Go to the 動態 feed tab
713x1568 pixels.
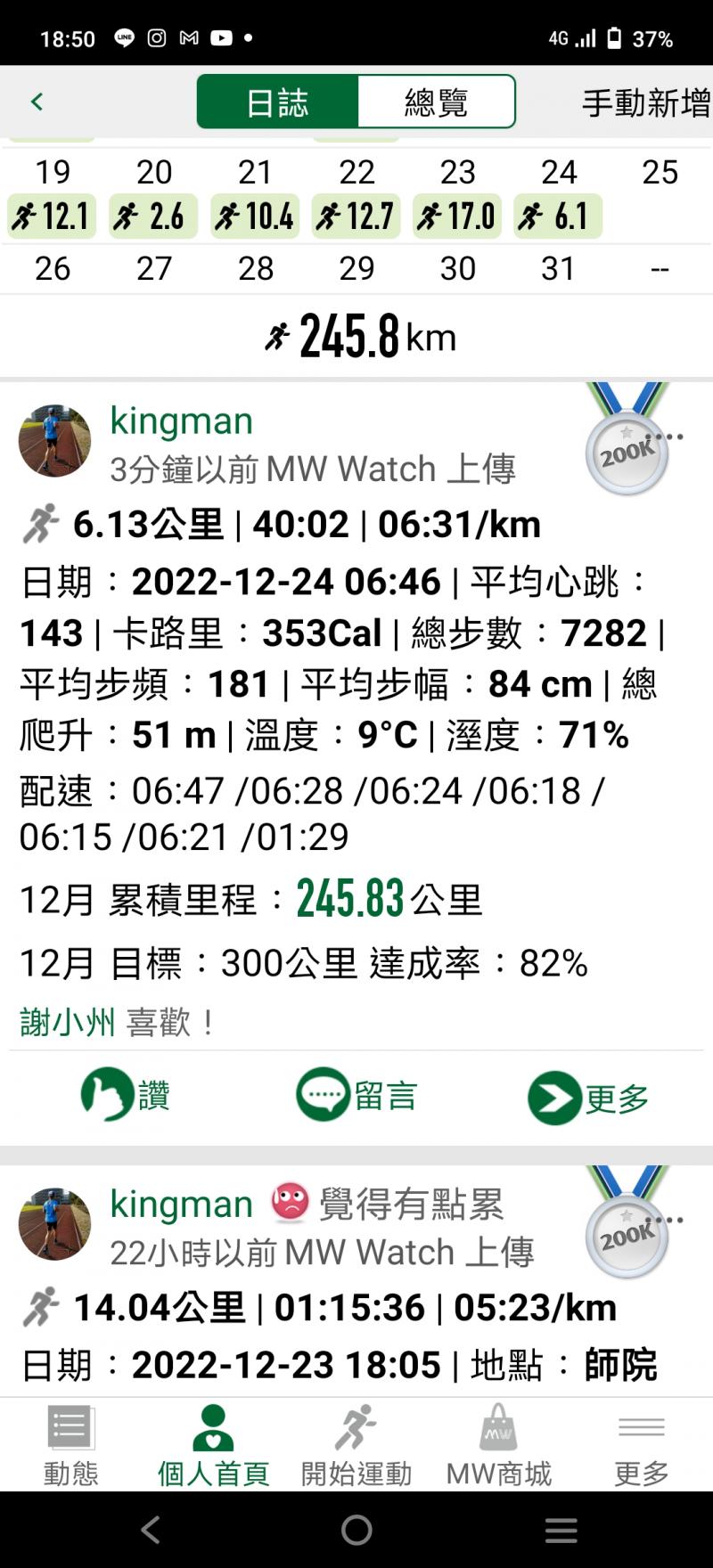(x=70, y=1445)
